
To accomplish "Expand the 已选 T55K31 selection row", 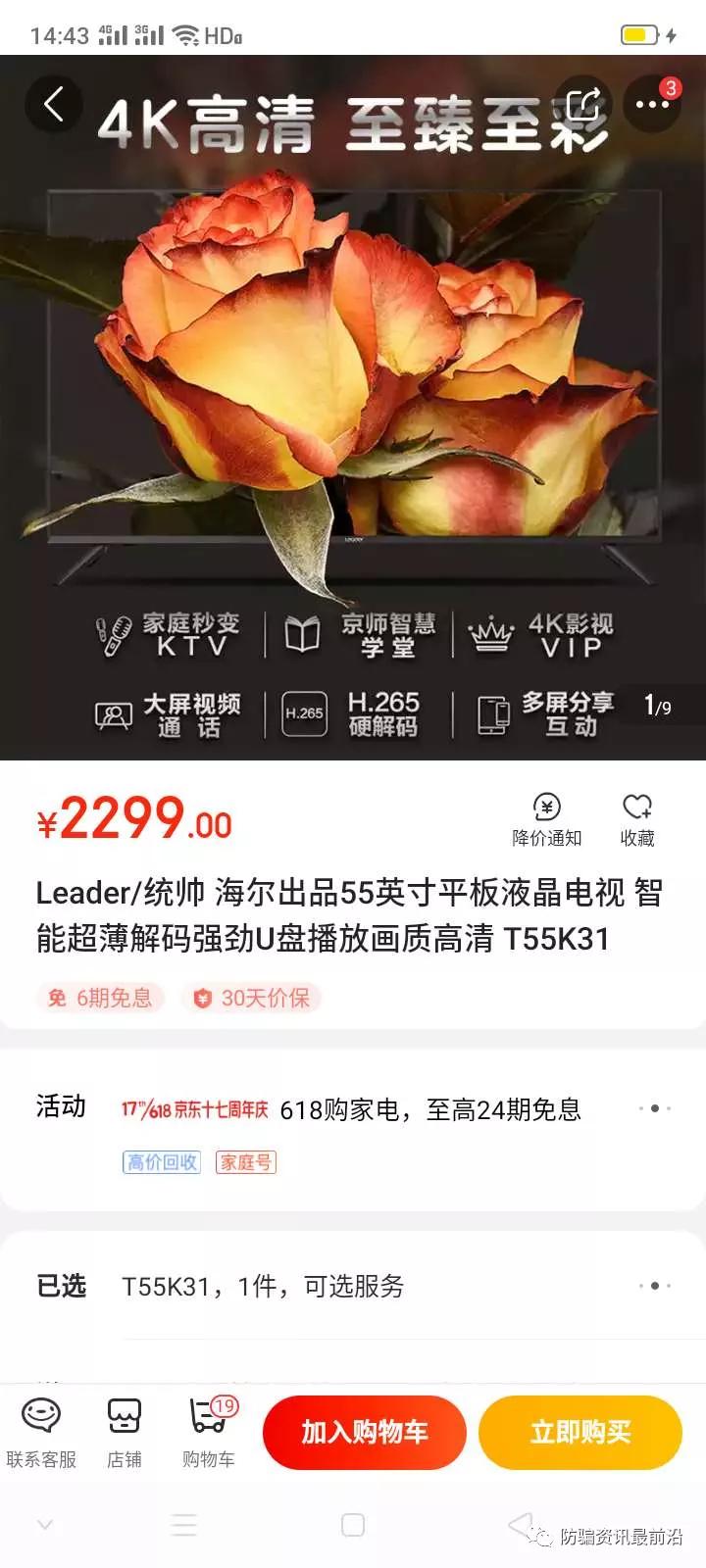I will (655, 1287).
